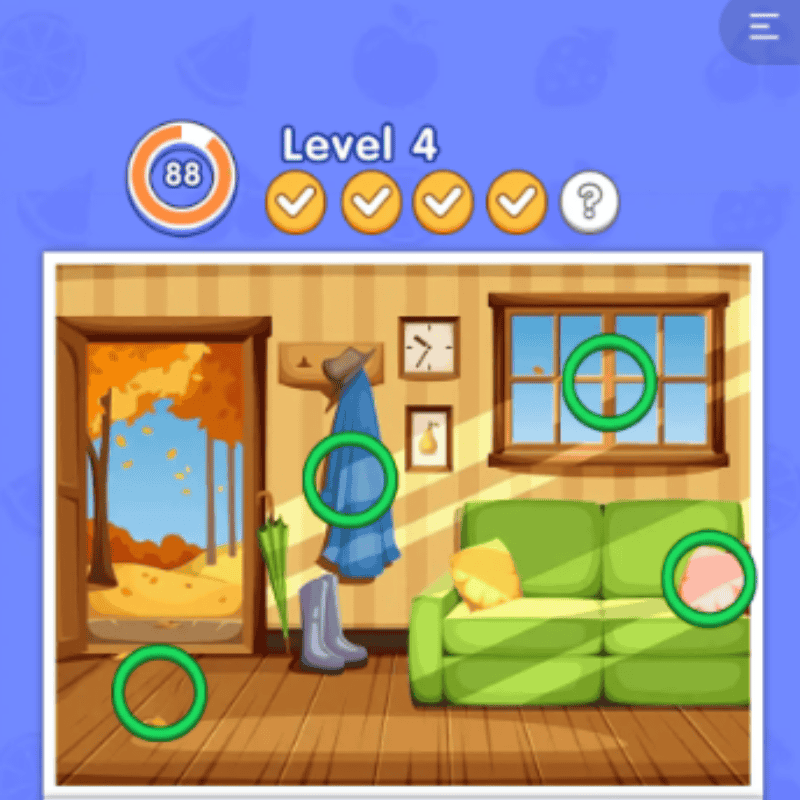Open the hamburger menu

coord(764,27)
